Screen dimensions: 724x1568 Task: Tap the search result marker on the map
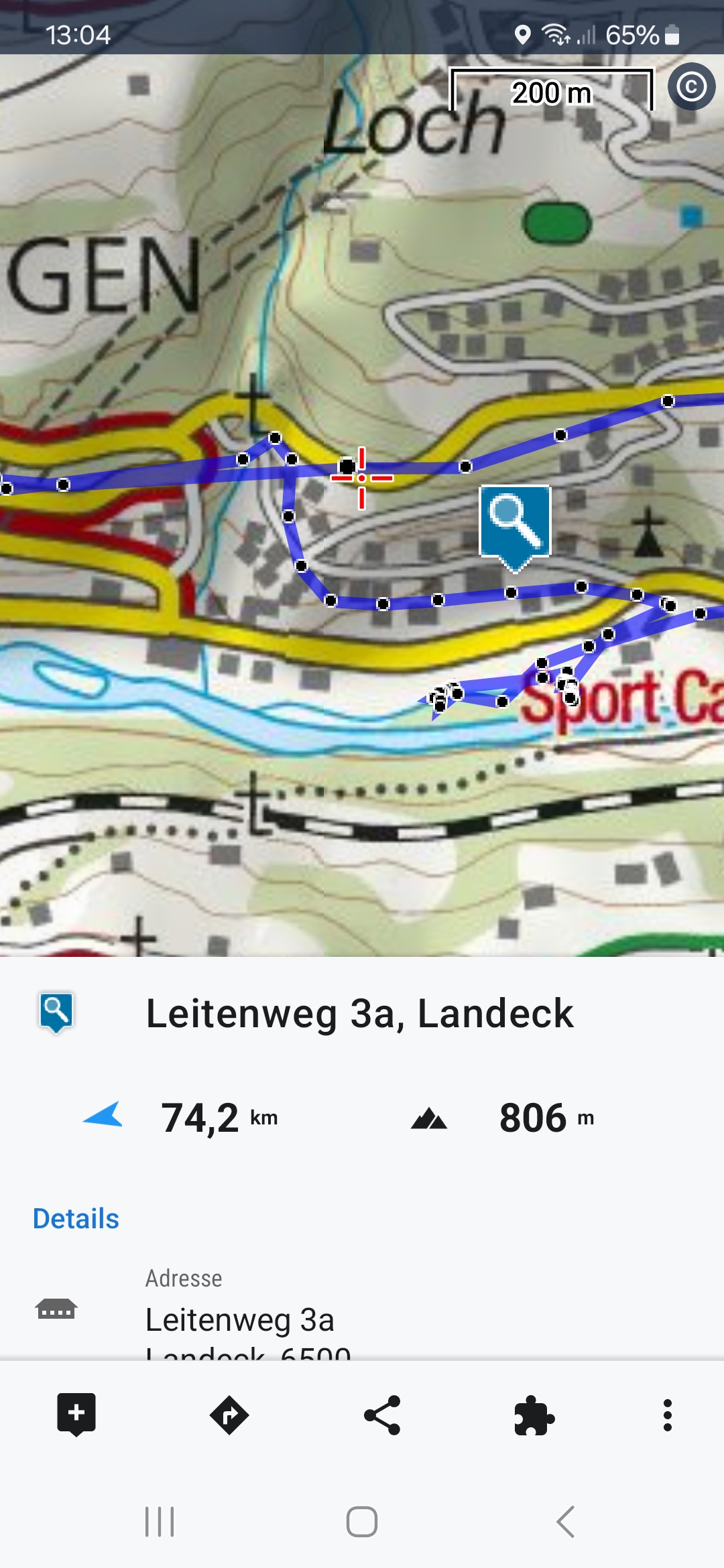click(515, 523)
